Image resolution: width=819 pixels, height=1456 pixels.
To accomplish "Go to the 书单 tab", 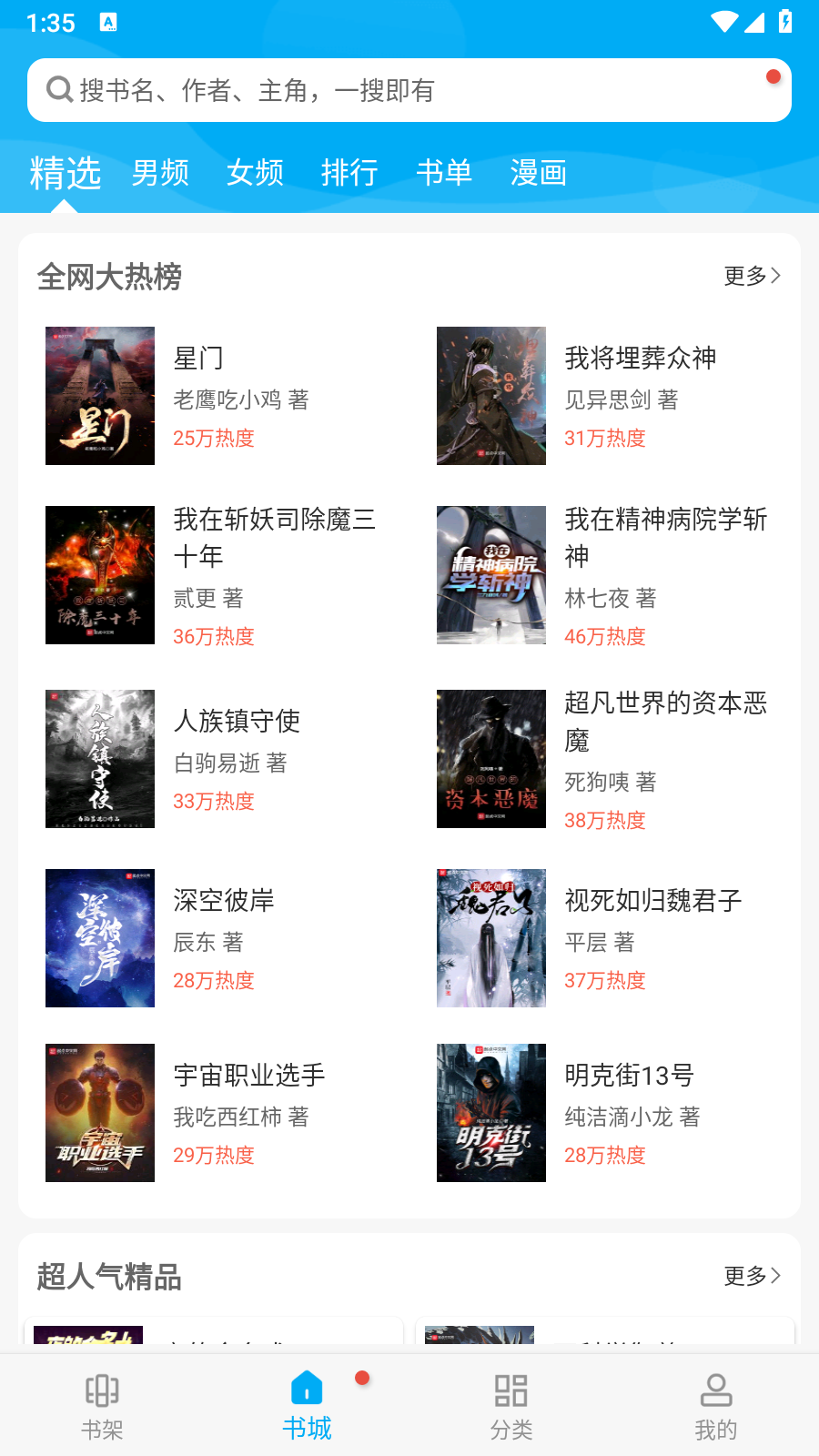I will tap(444, 172).
